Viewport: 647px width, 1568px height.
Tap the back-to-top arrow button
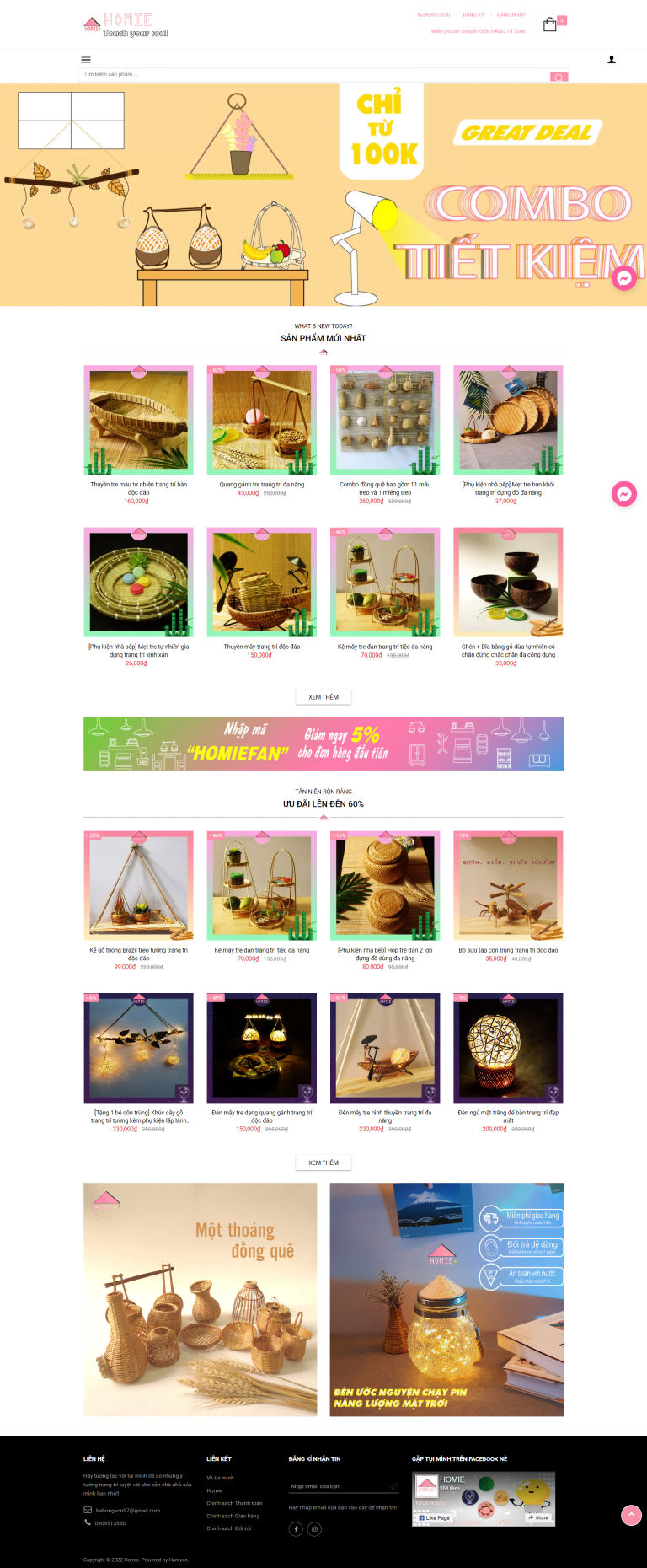[x=631, y=1515]
